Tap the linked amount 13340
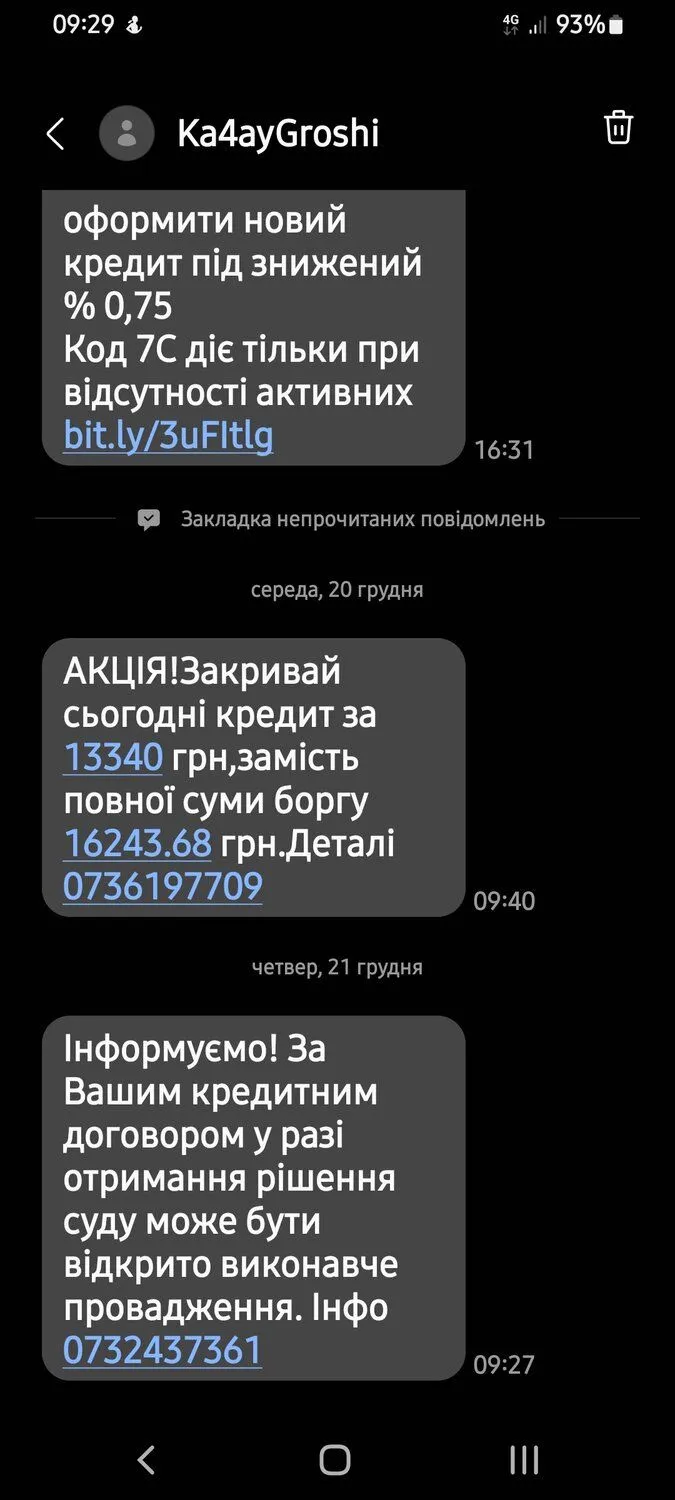This screenshot has height=1500, width=675. [x=113, y=758]
